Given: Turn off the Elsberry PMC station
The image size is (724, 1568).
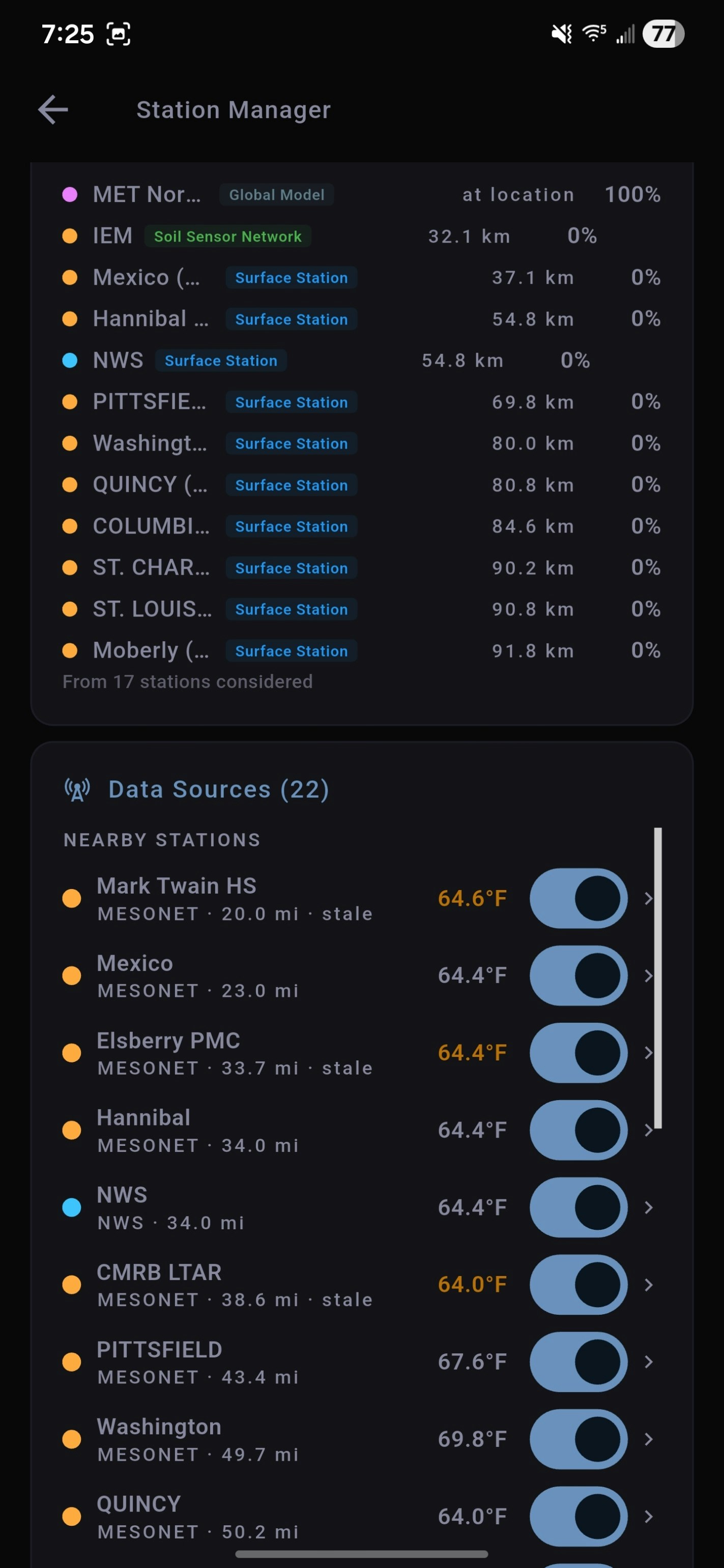Looking at the screenshot, I should 578,1053.
